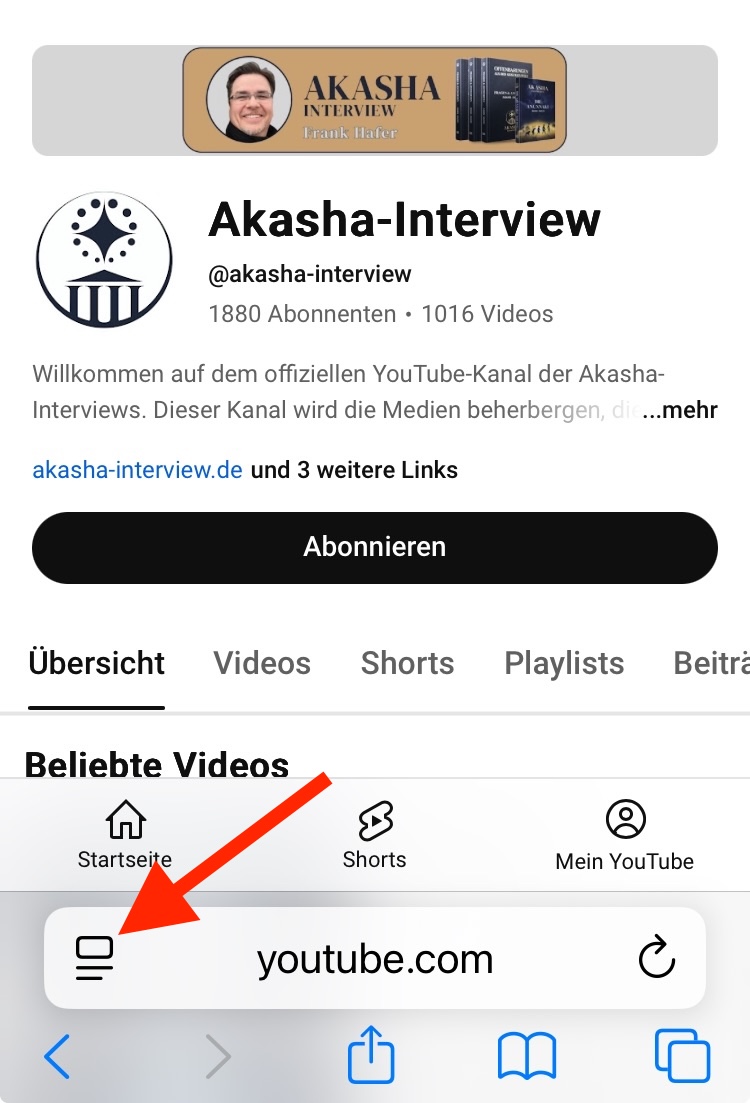
Task: Open the Safari page menu icon
Action: click(x=95, y=959)
